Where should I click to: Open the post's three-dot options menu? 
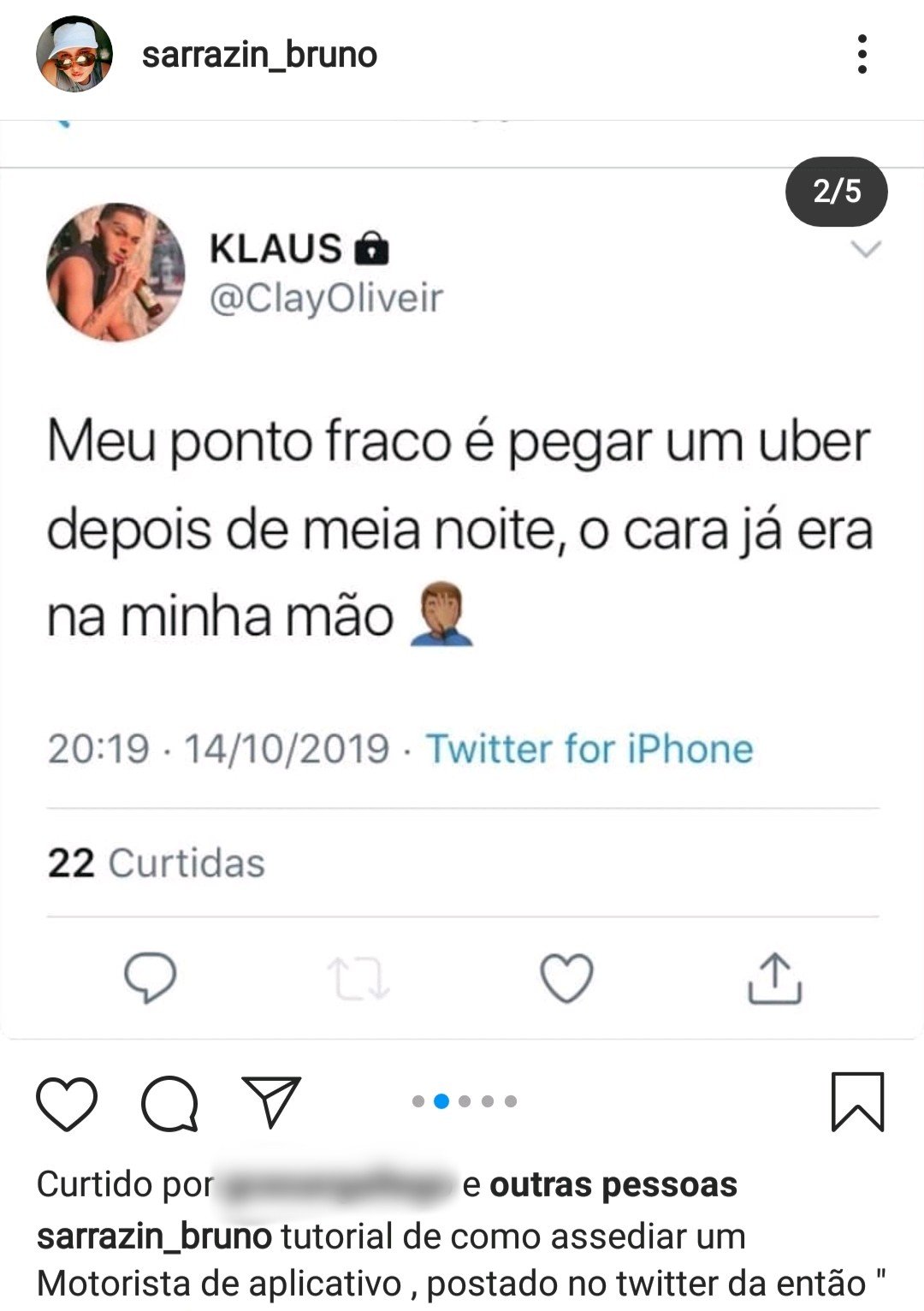[x=862, y=54]
